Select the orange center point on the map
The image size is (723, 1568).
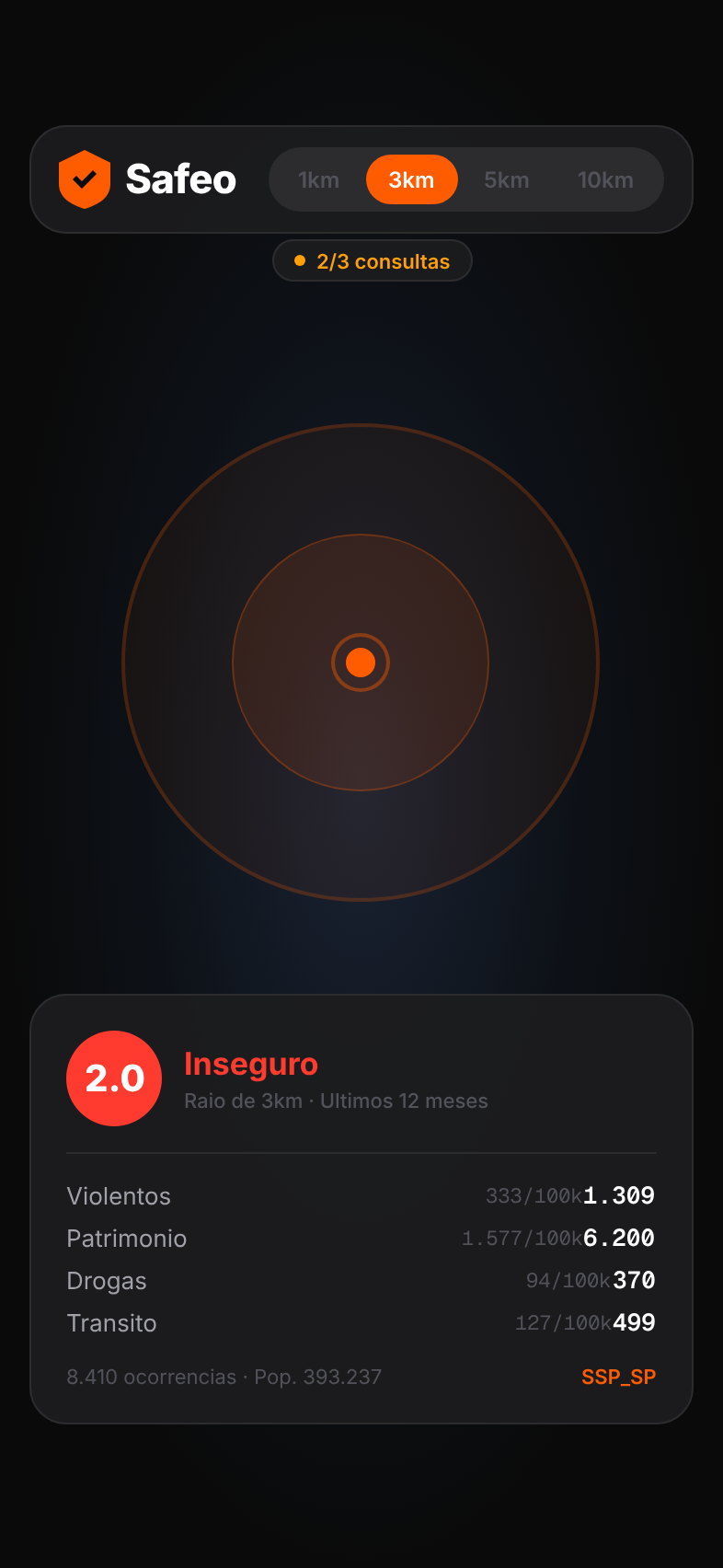tap(361, 662)
